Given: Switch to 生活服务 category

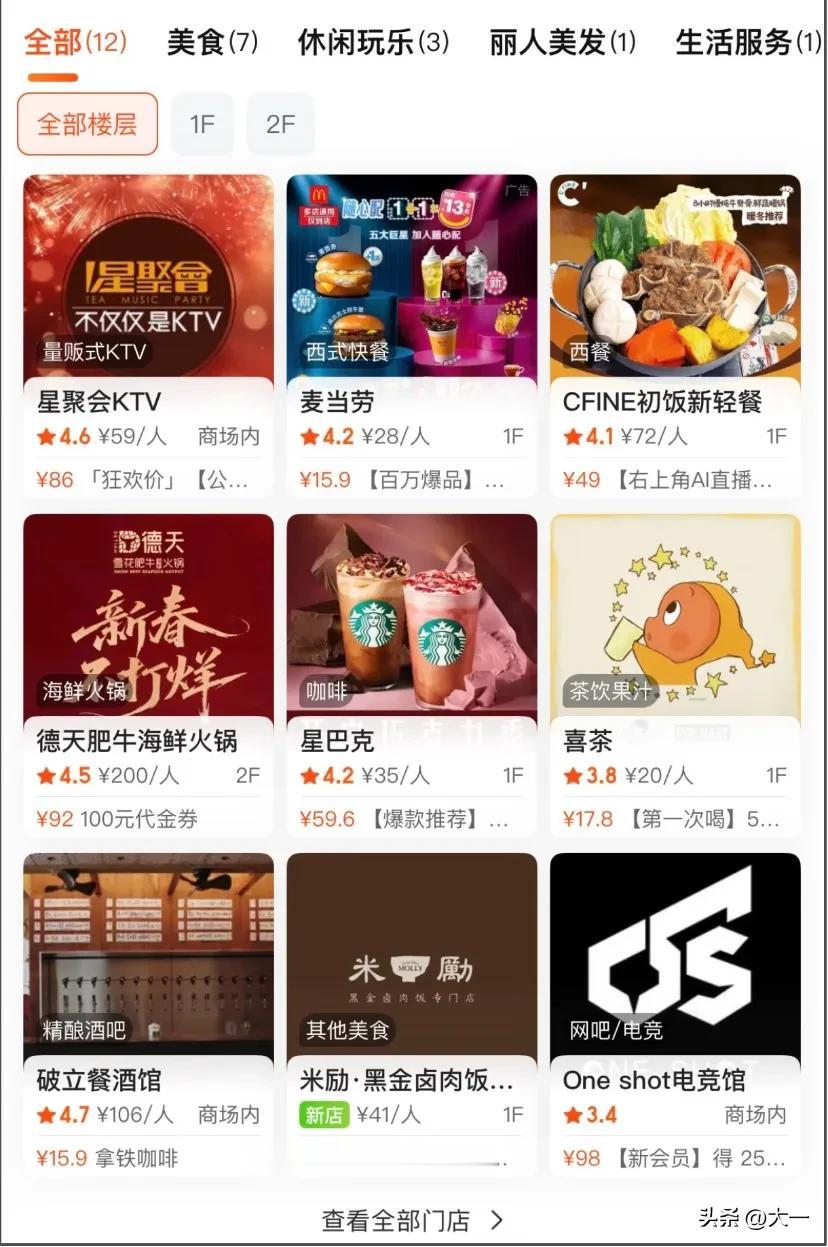Looking at the screenshot, I should coord(747,43).
